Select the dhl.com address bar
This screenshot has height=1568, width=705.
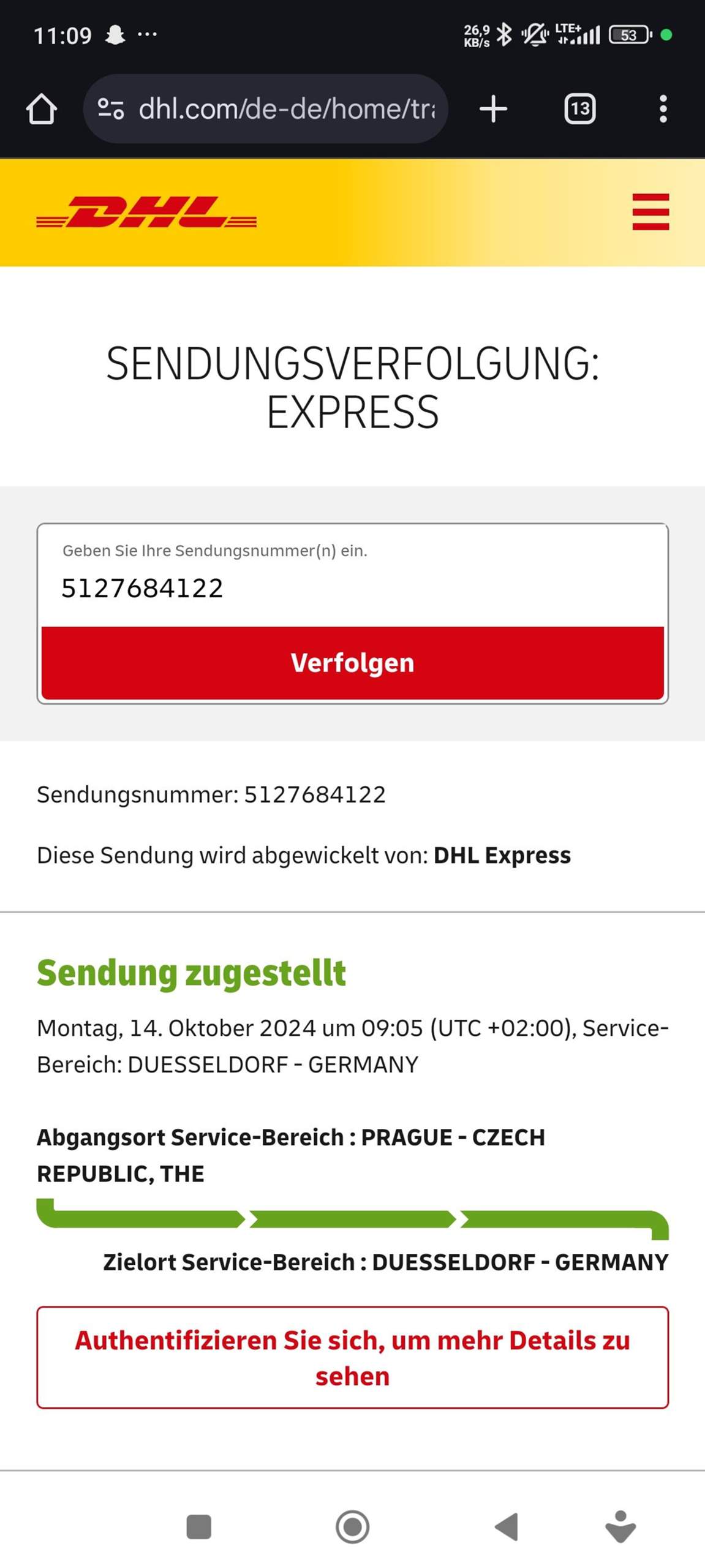288,108
